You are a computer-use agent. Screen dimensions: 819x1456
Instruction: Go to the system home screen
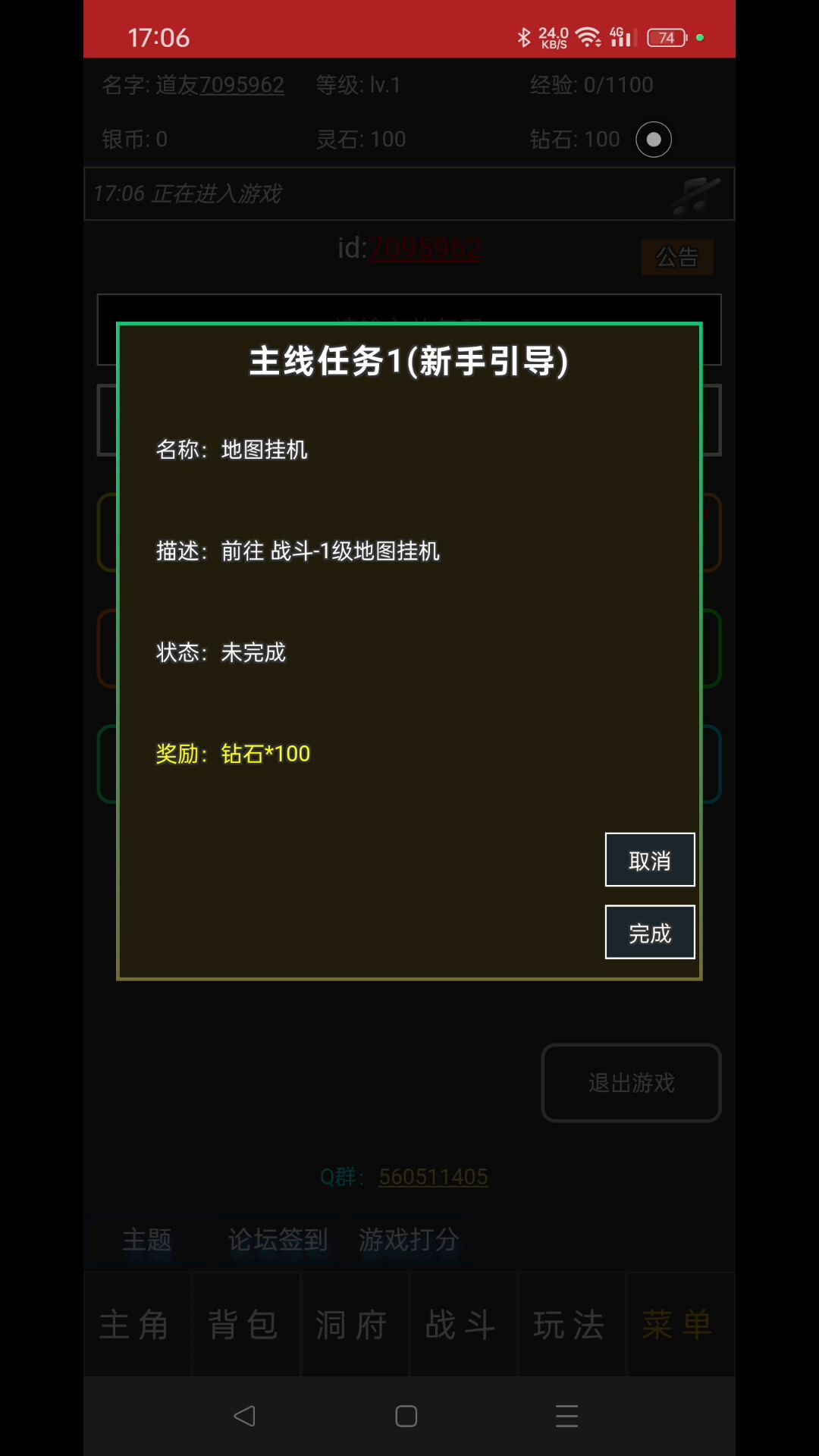pos(406,1416)
